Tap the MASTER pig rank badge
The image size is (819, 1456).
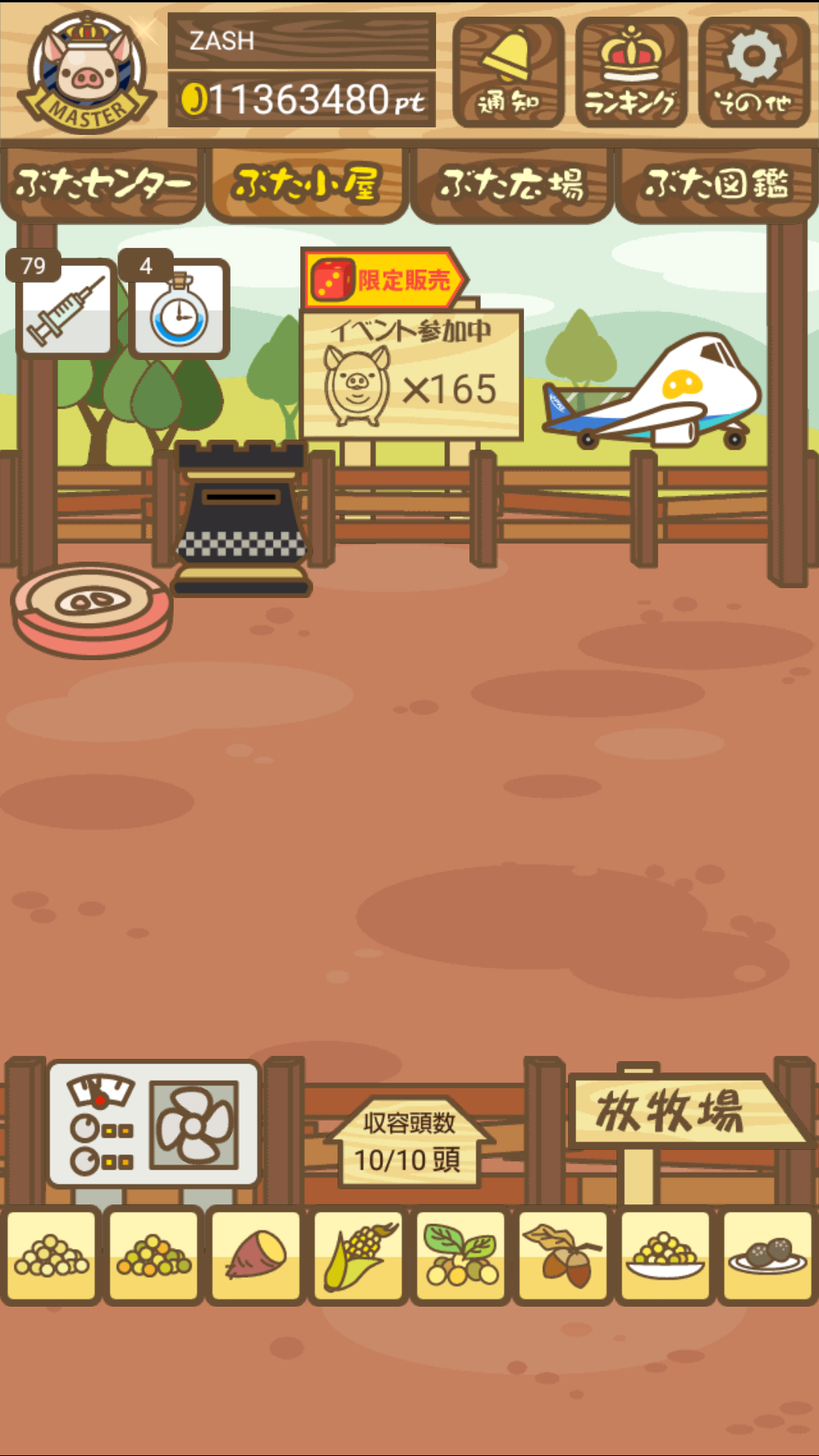(87, 72)
